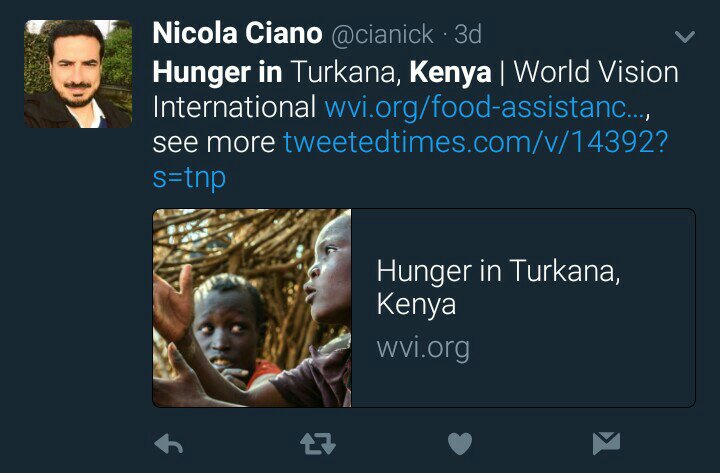Open Nicola Ciano's profile by name
This screenshot has width=720, height=473.
click(237, 34)
